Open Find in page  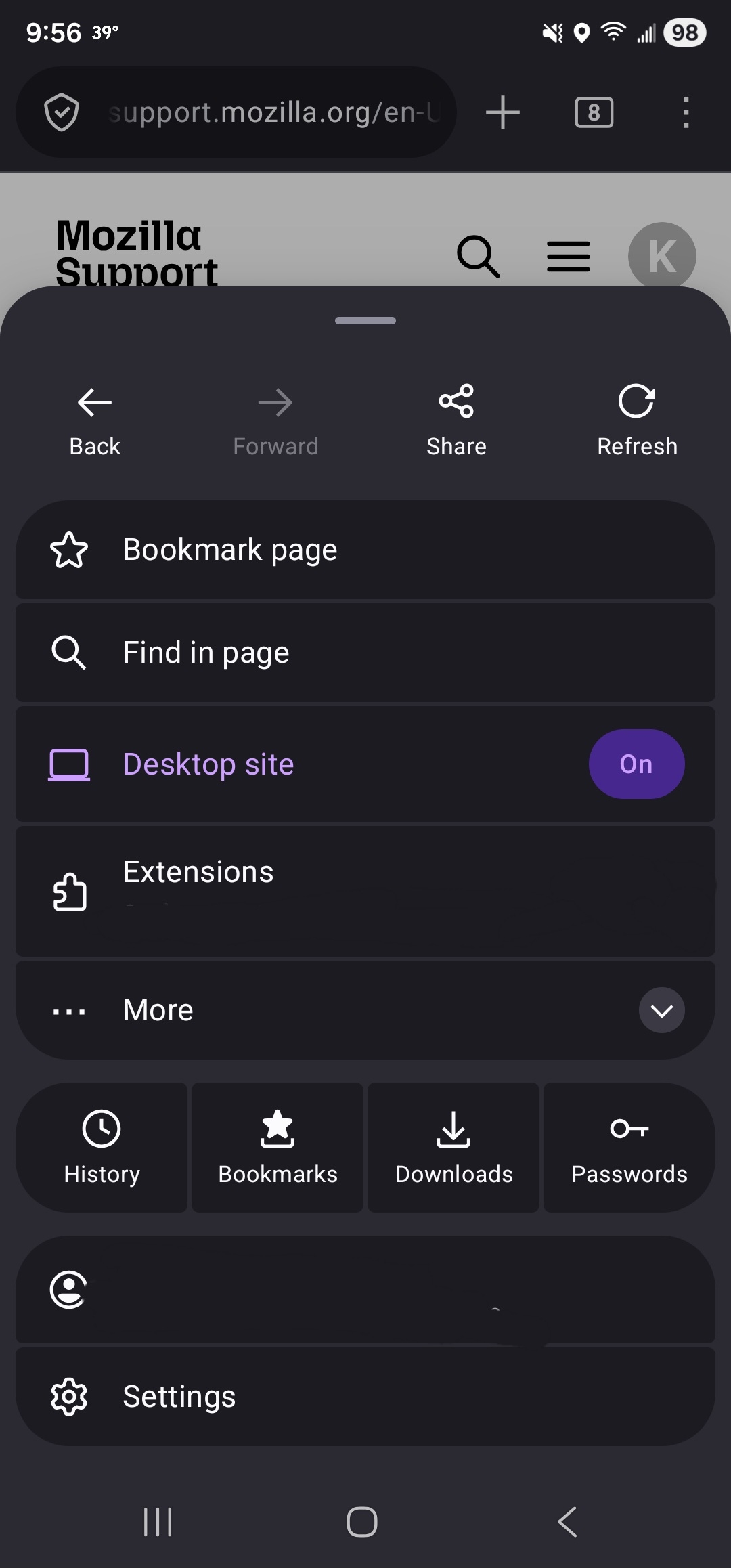(365, 653)
